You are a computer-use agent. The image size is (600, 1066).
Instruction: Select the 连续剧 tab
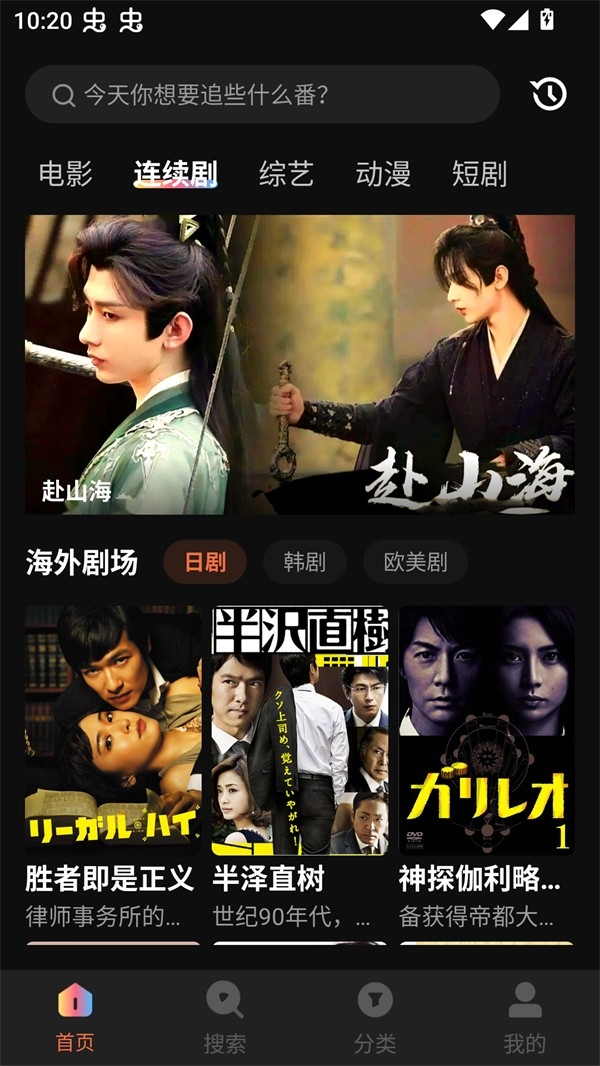pyautogui.click(x=176, y=174)
